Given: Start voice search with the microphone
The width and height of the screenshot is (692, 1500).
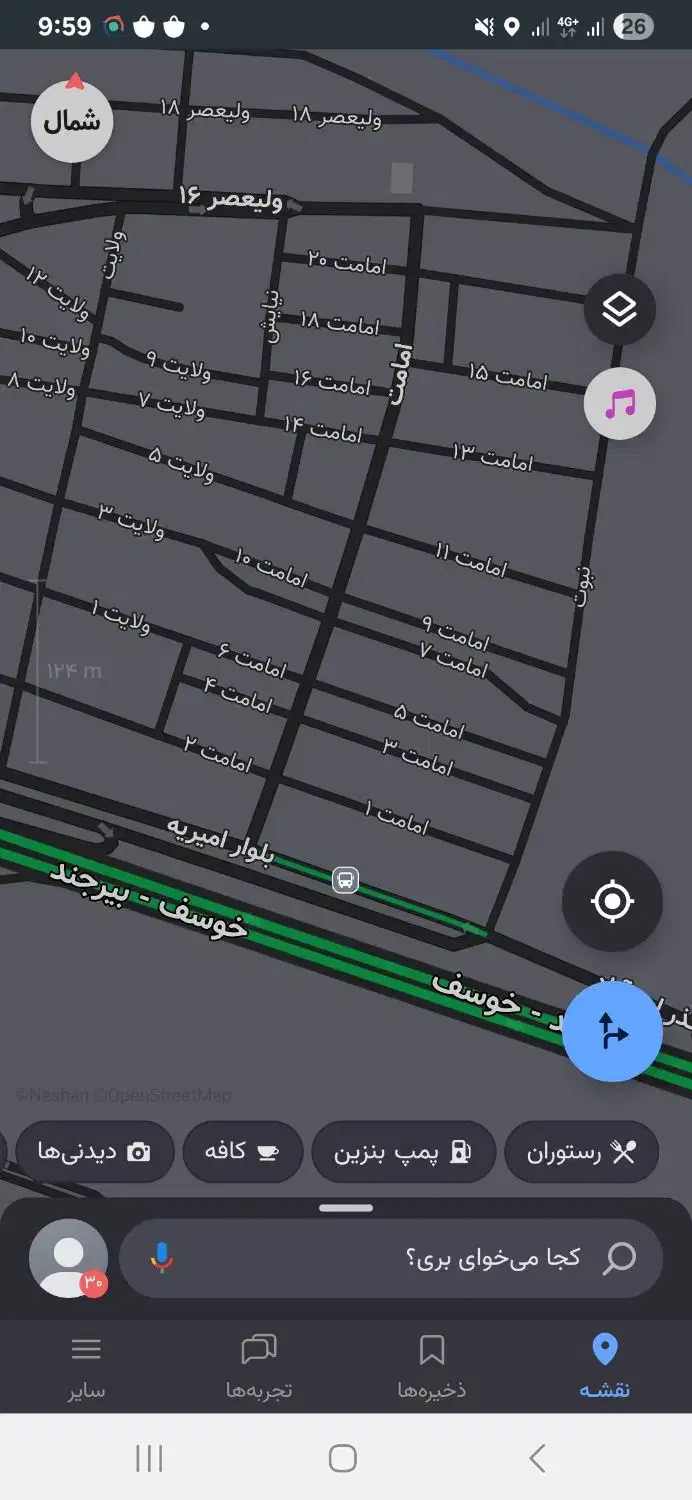Looking at the screenshot, I should coord(161,1258).
